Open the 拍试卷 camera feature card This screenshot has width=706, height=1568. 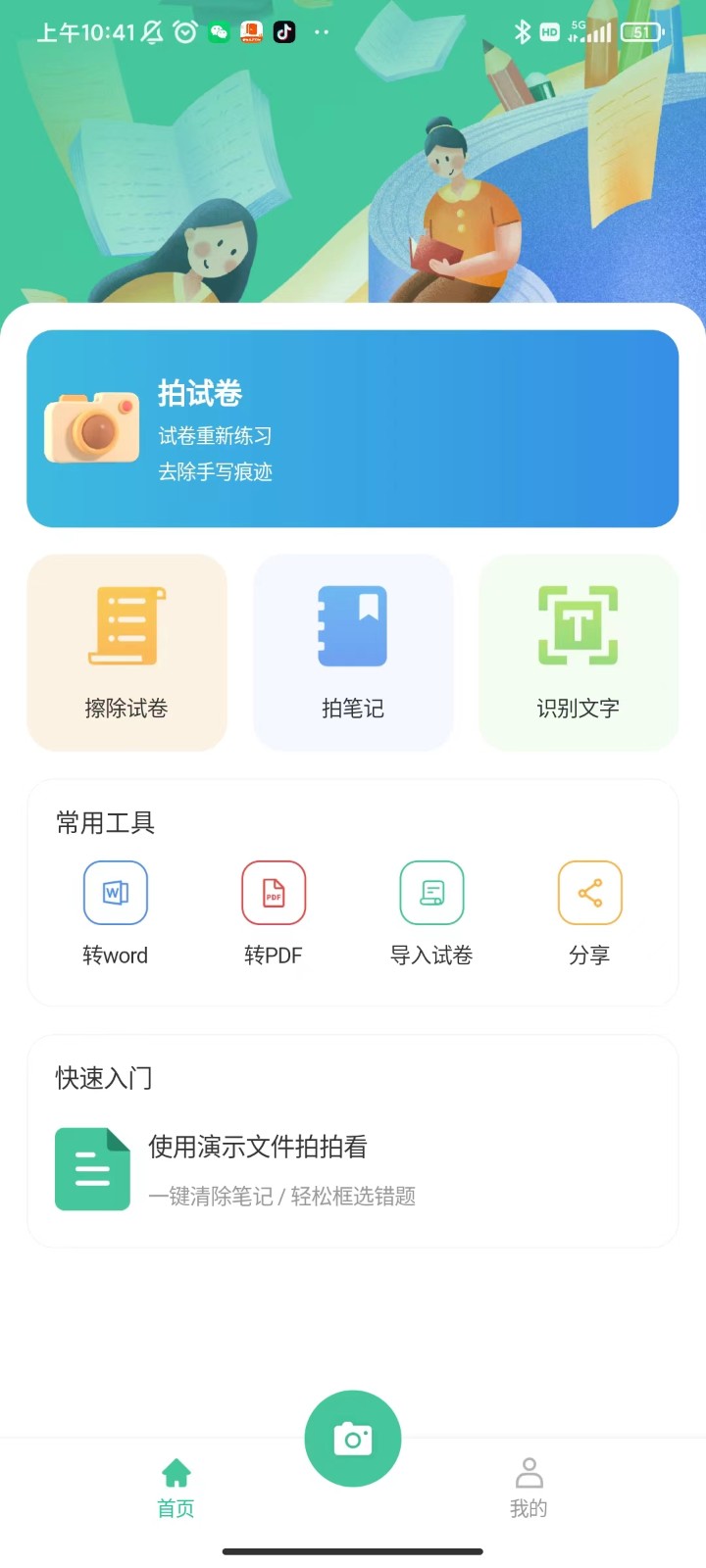pyautogui.click(x=353, y=426)
